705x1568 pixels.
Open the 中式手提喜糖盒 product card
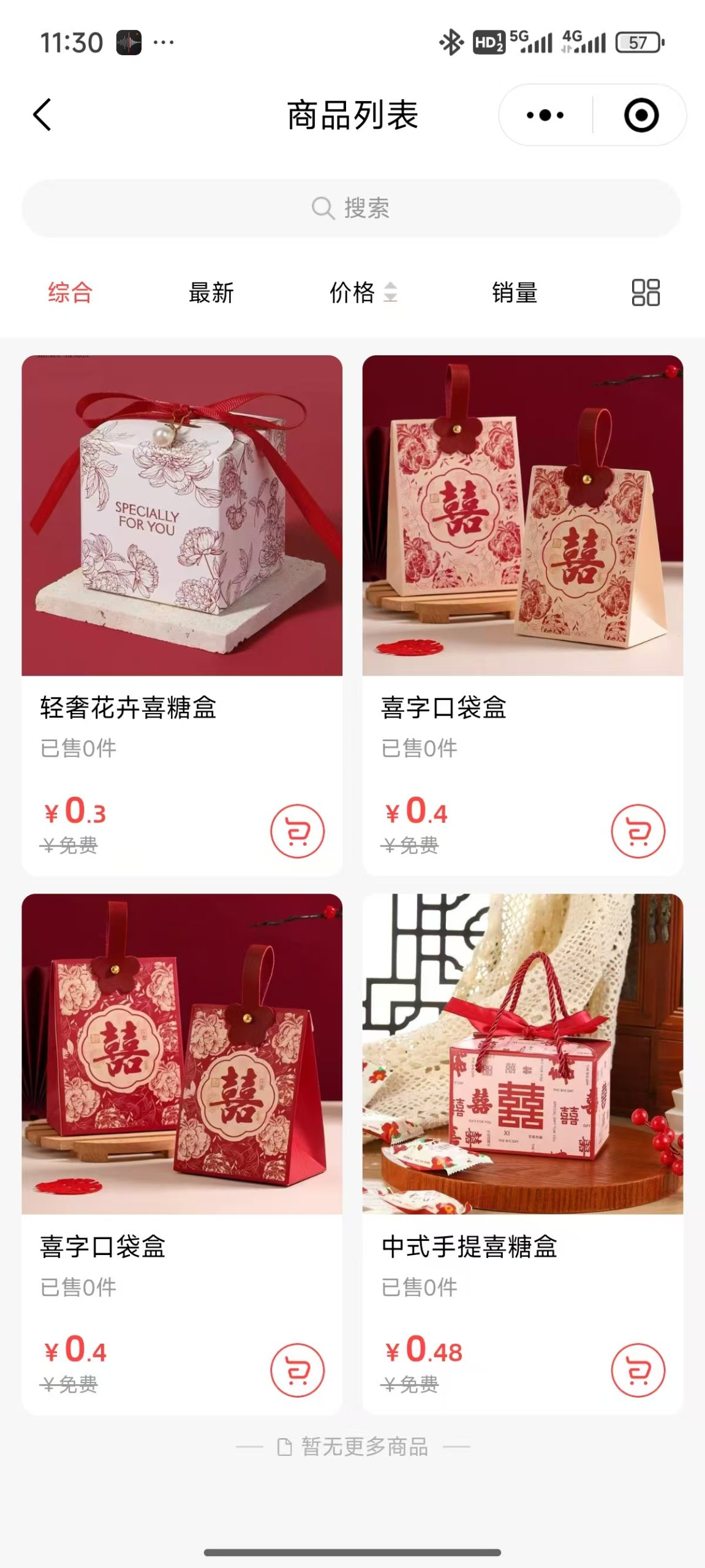522,1053
